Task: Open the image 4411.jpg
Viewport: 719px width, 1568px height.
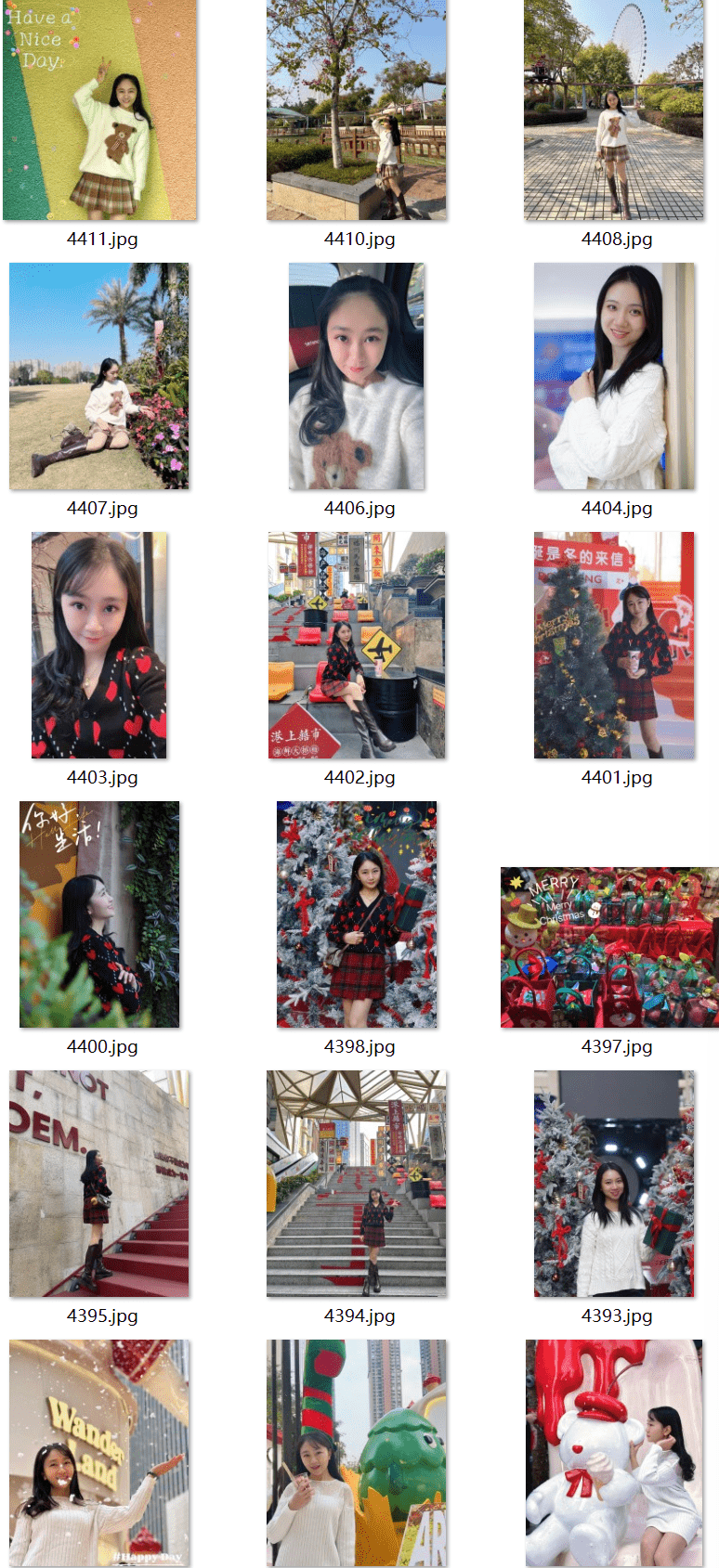Action: click(x=100, y=110)
